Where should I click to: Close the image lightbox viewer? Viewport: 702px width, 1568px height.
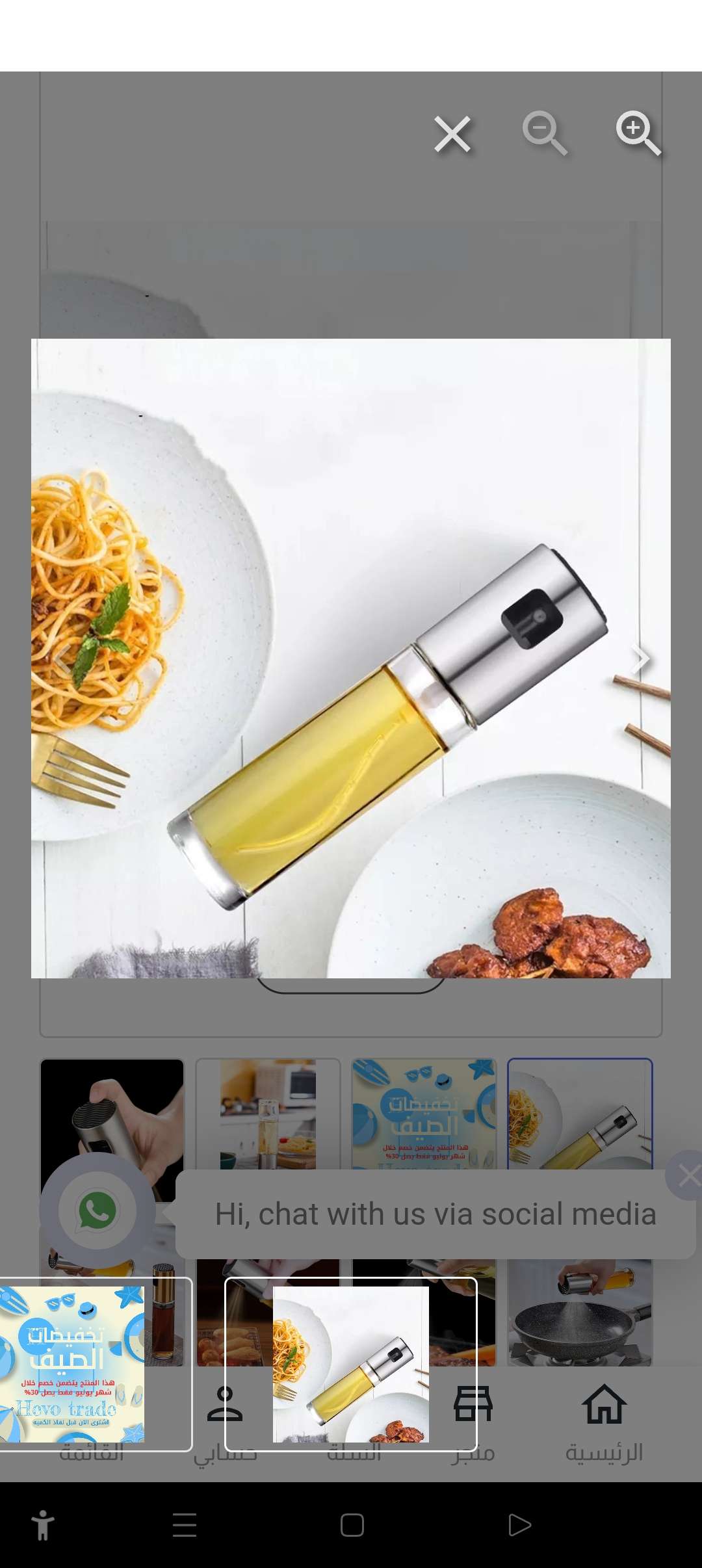(452, 135)
